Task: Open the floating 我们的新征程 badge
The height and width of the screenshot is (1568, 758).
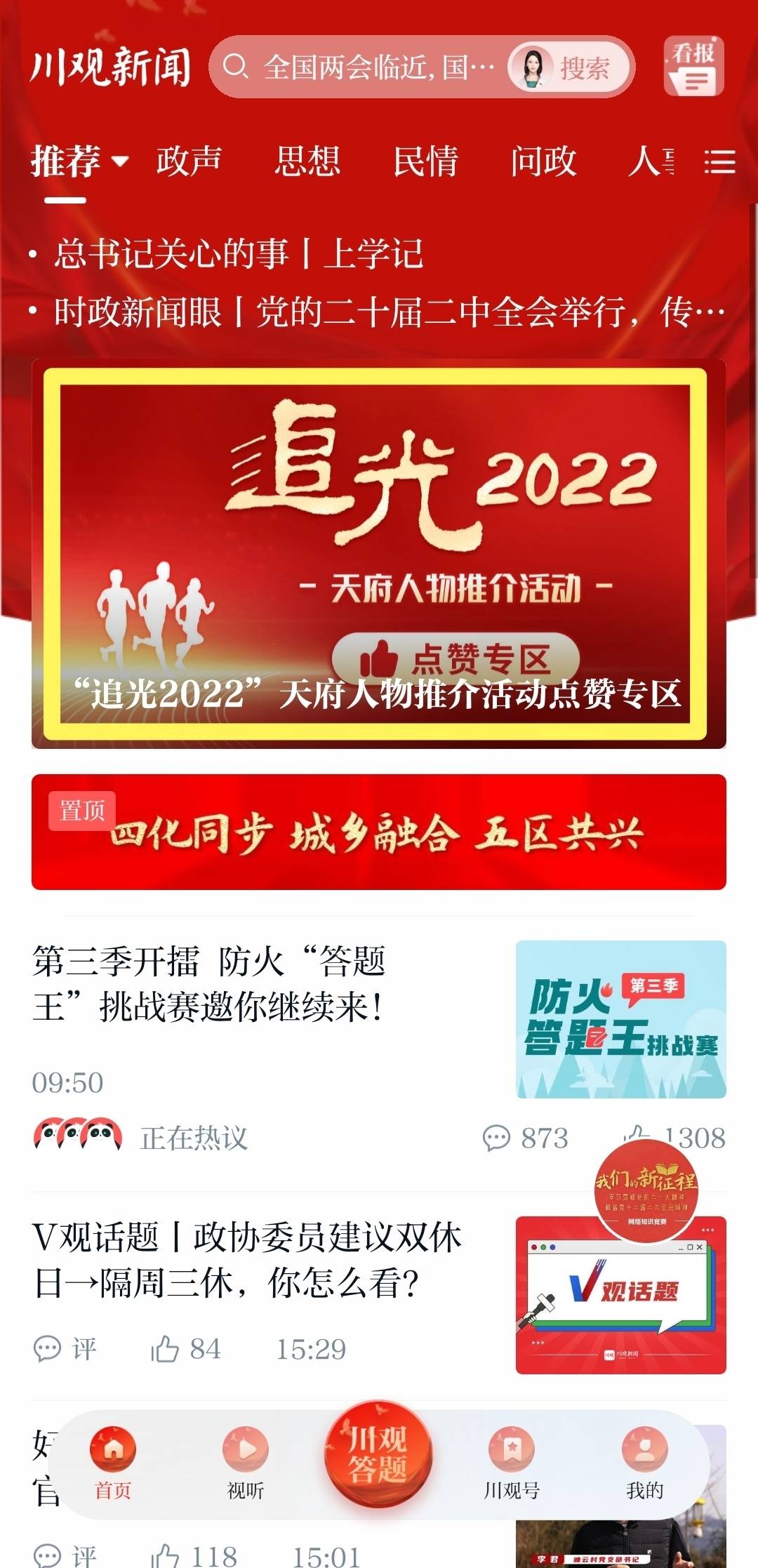Action: coord(646,1191)
